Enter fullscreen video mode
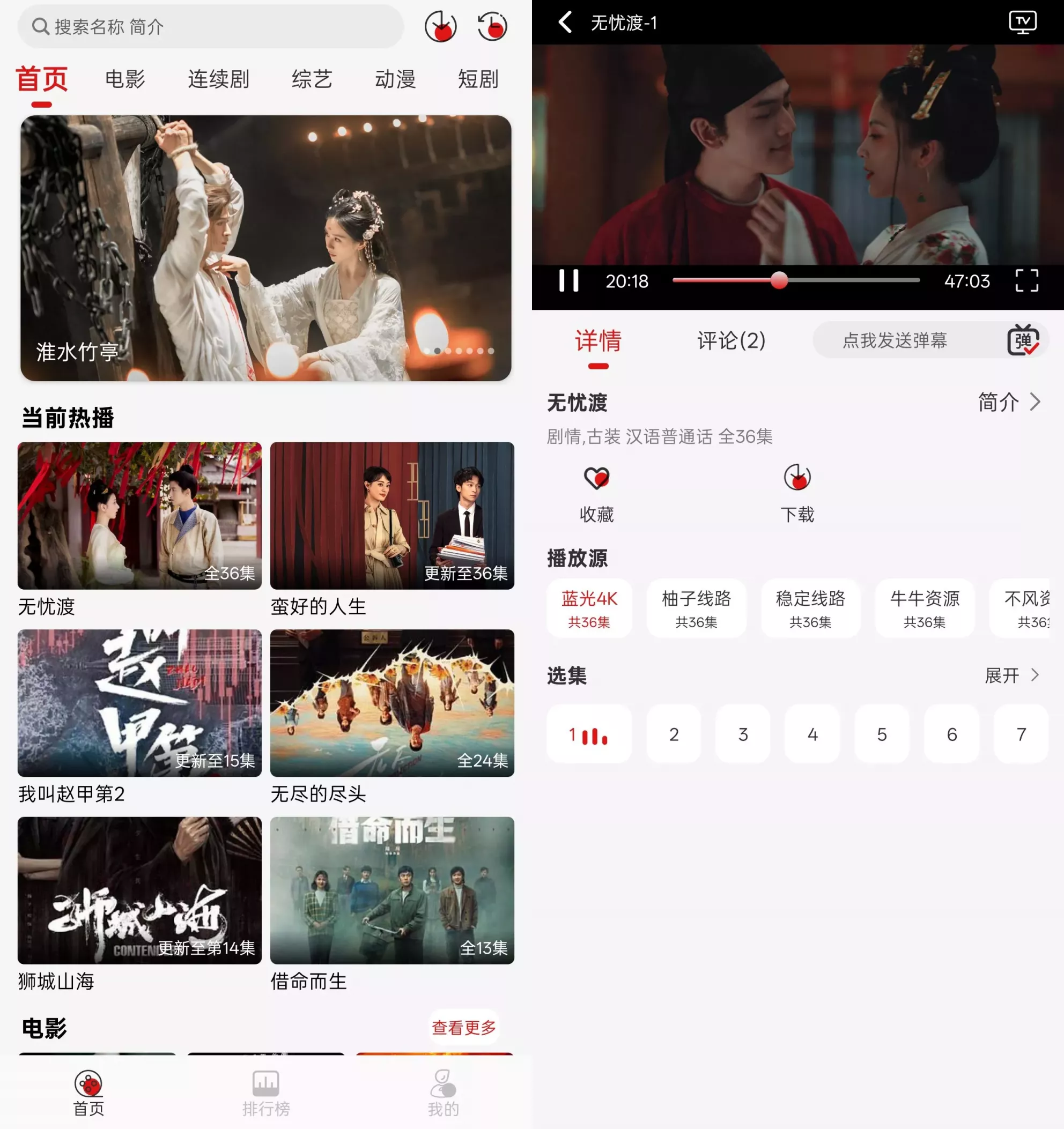This screenshot has height=1129, width=1064. click(x=1026, y=280)
